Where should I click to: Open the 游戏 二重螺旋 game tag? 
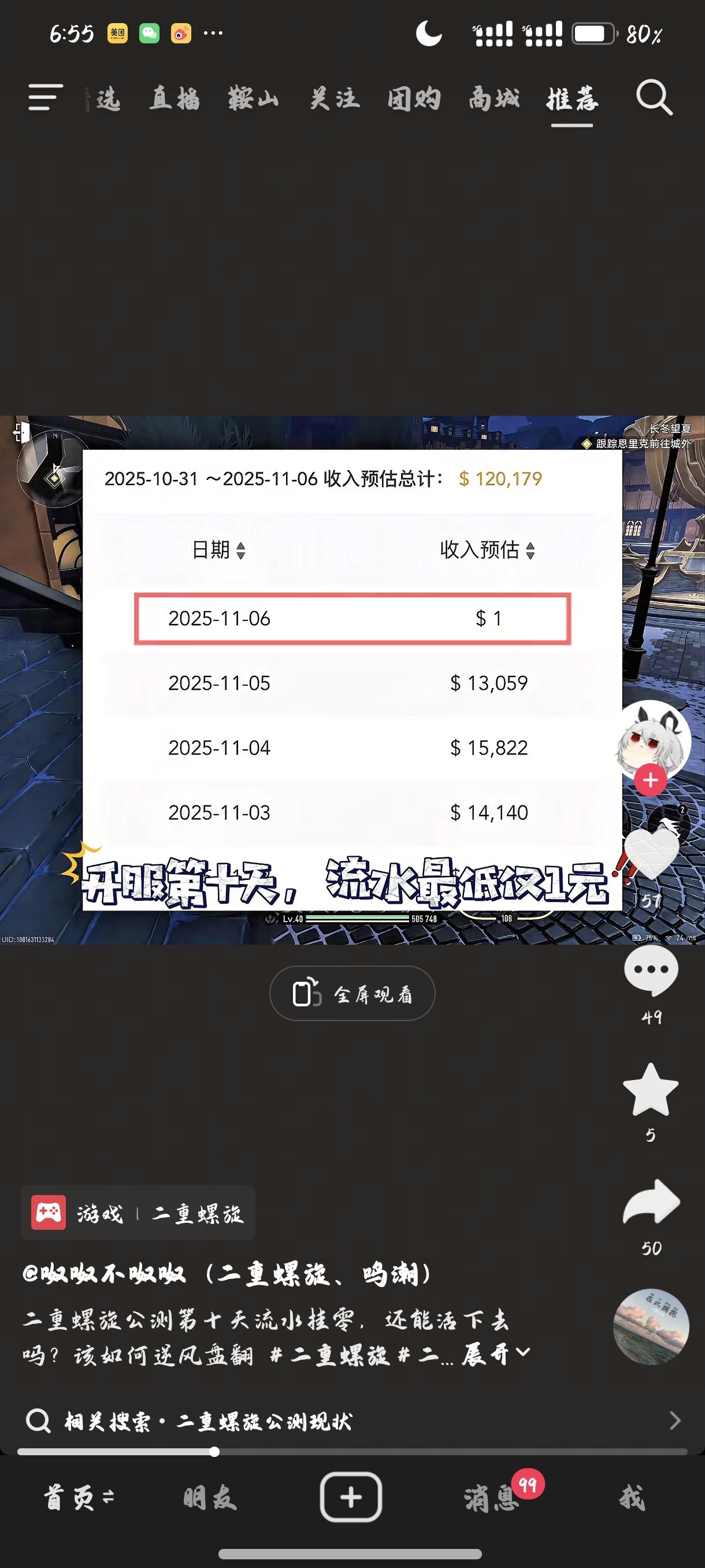(138, 1212)
